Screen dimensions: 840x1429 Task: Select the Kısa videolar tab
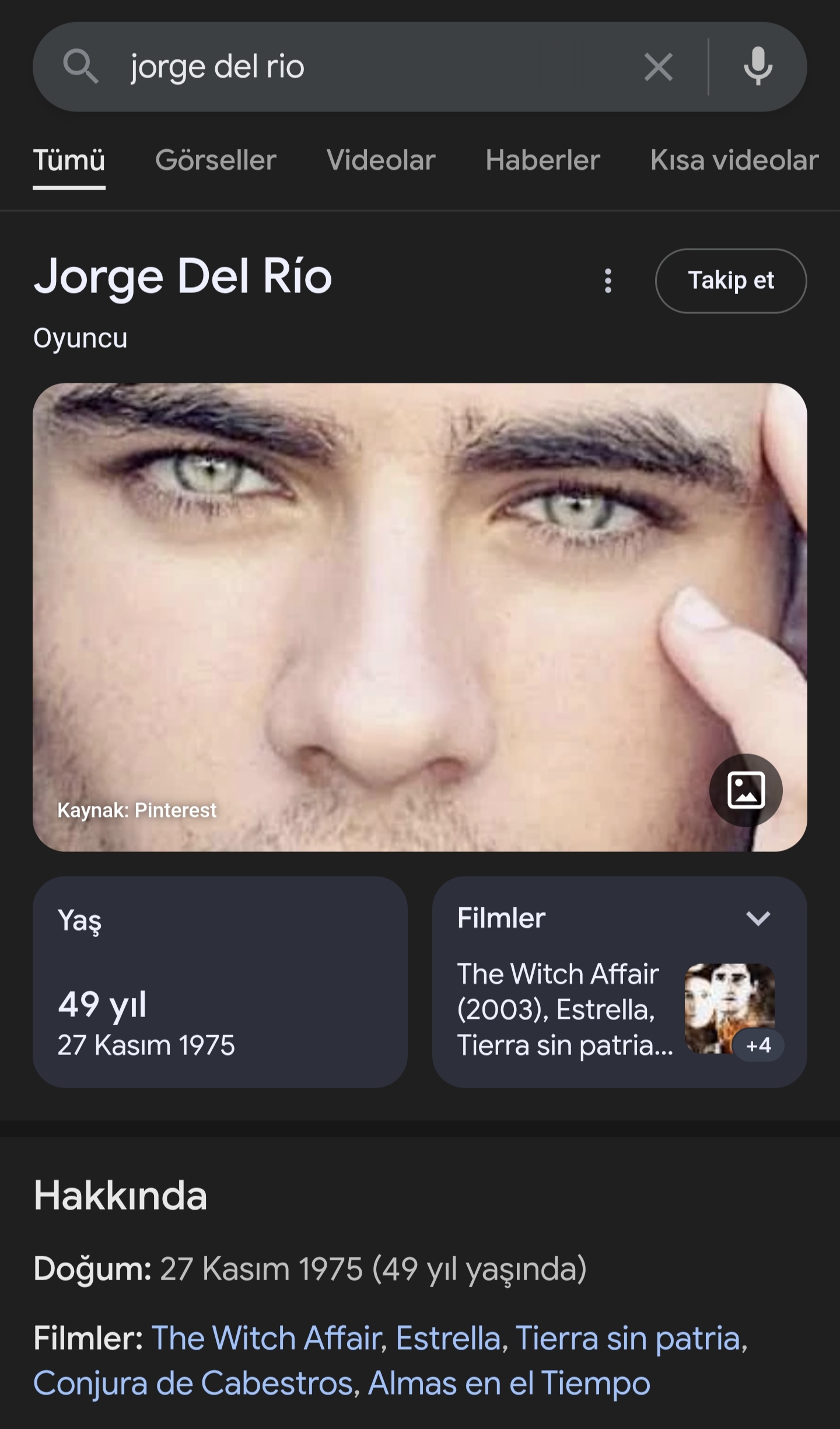click(734, 160)
